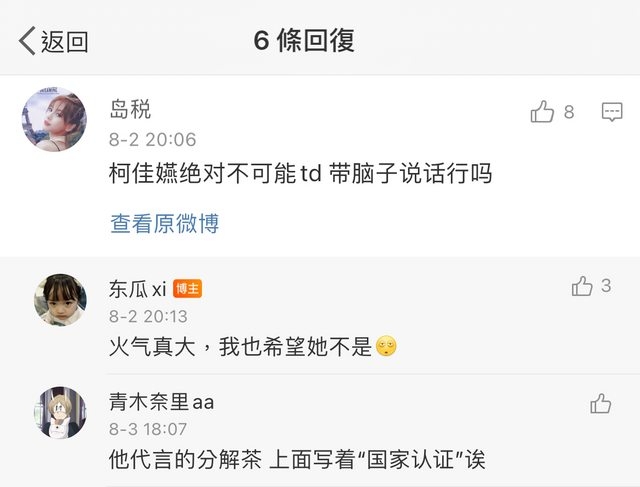Like 东瓜xi's reply

pos(582,287)
